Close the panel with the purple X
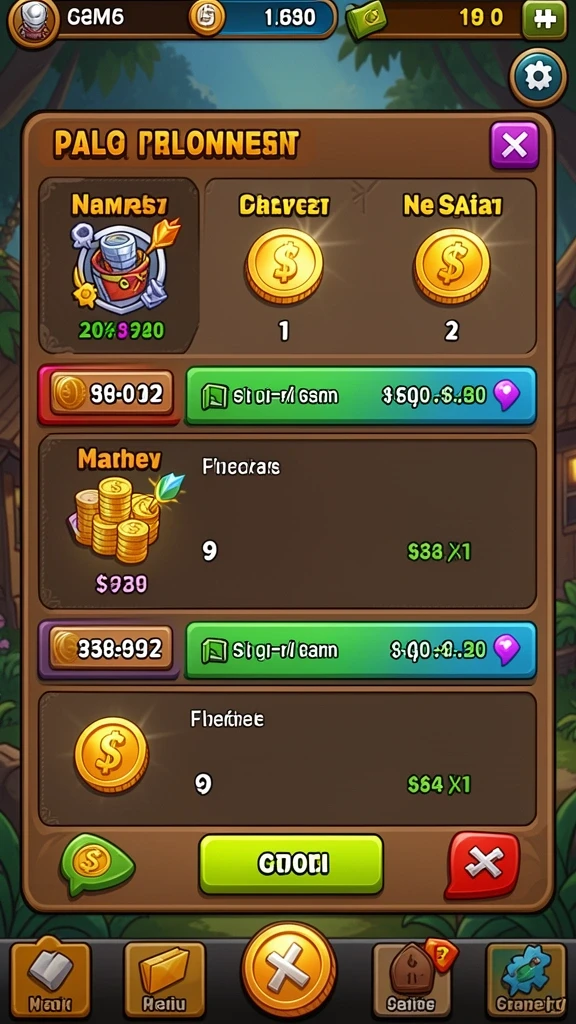Viewport: 576px width, 1024px height. 515,146
